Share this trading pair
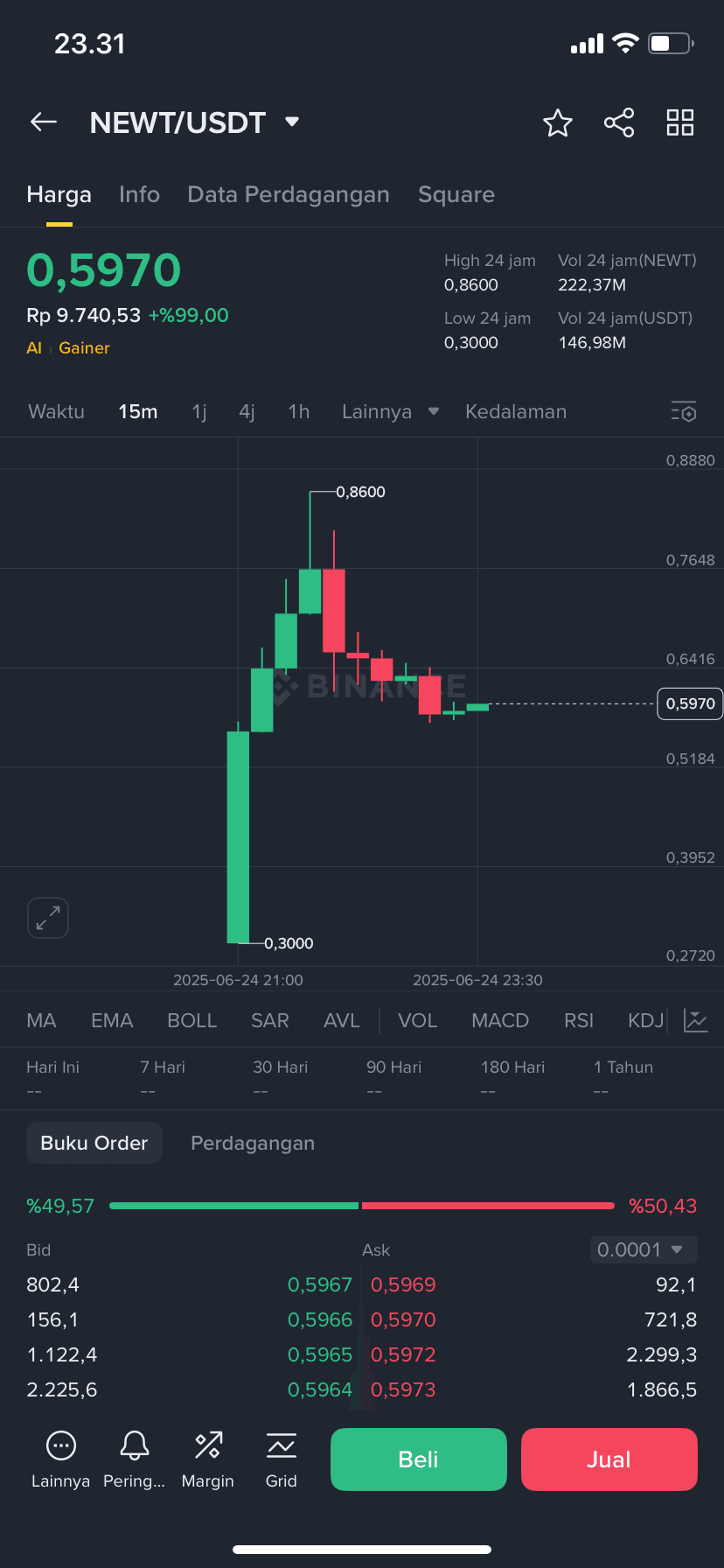This screenshot has width=724, height=1568. tap(619, 122)
